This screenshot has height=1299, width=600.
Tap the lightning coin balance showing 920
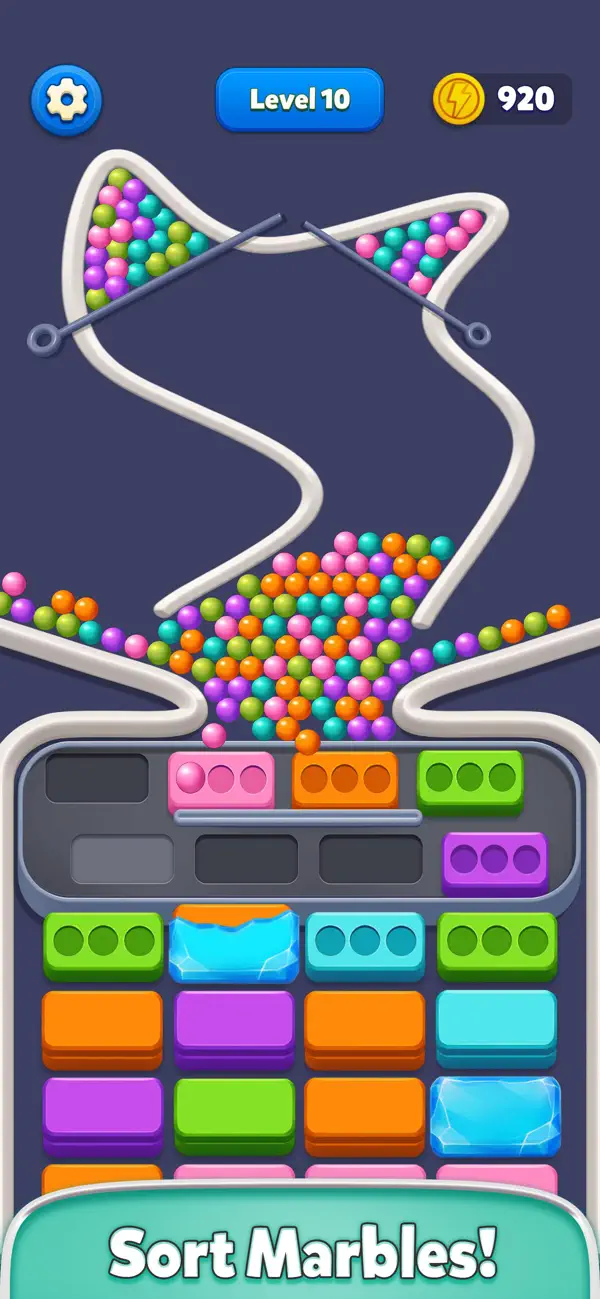[501, 98]
